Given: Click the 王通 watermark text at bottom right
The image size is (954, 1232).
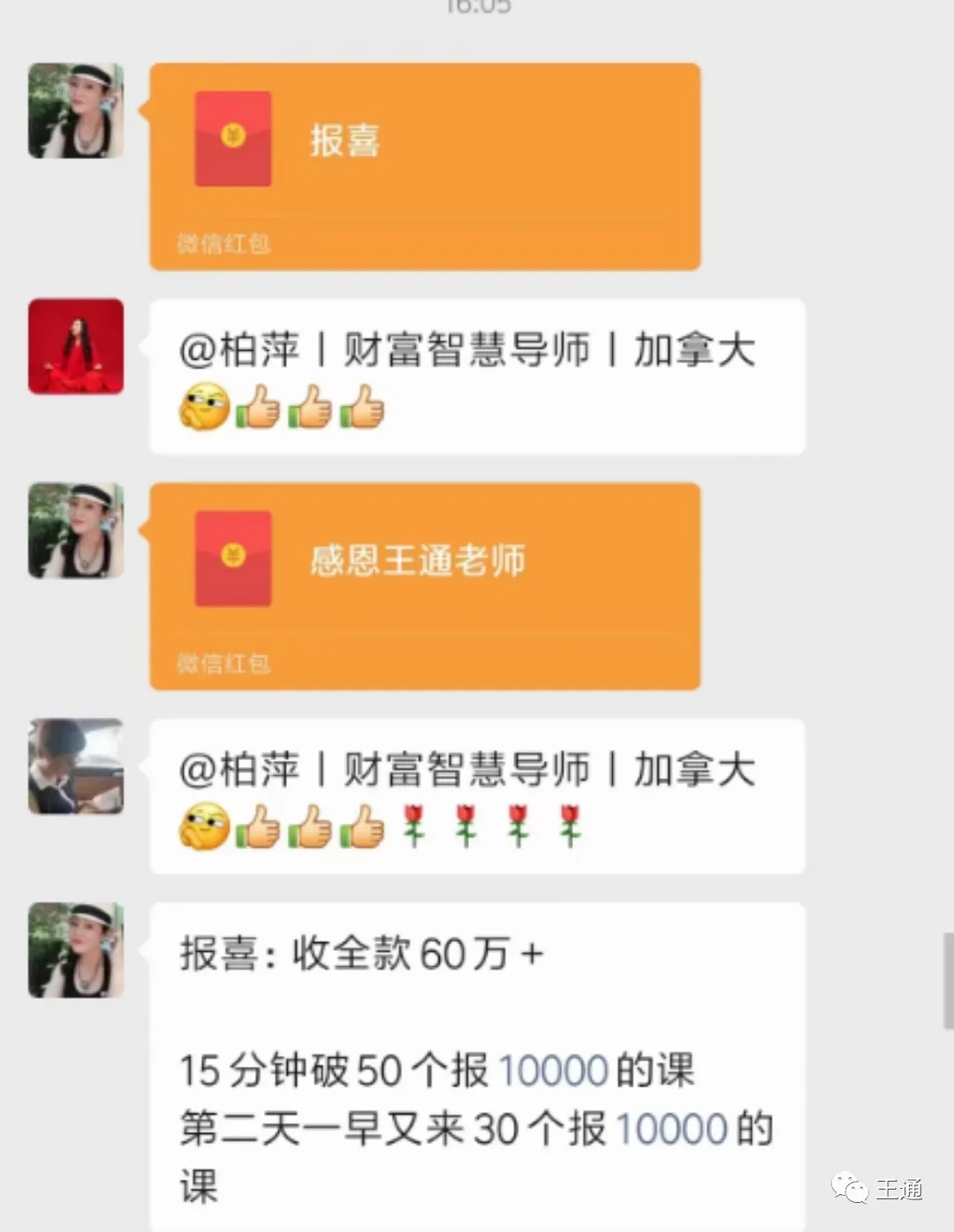Looking at the screenshot, I should (901, 1189).
